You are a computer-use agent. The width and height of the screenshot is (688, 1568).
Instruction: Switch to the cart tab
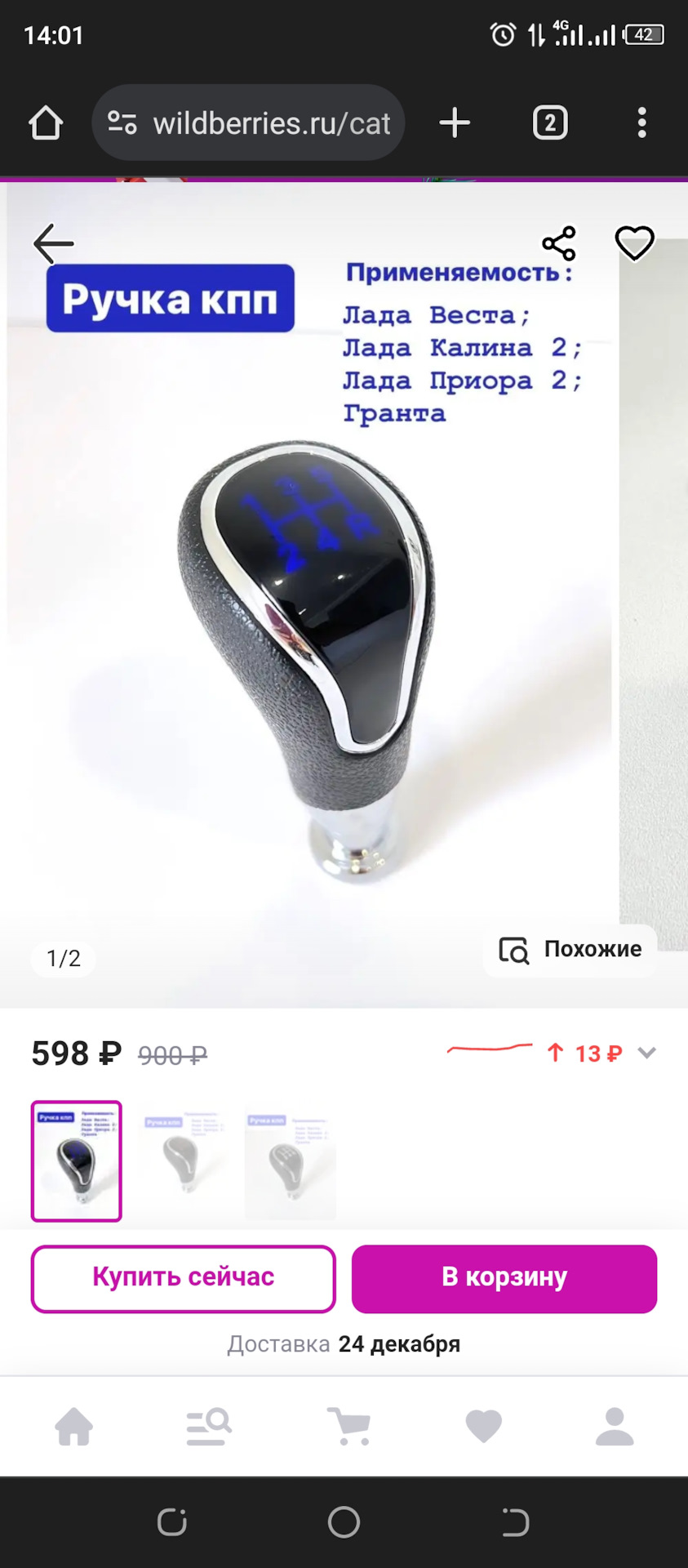point(348,1427)
